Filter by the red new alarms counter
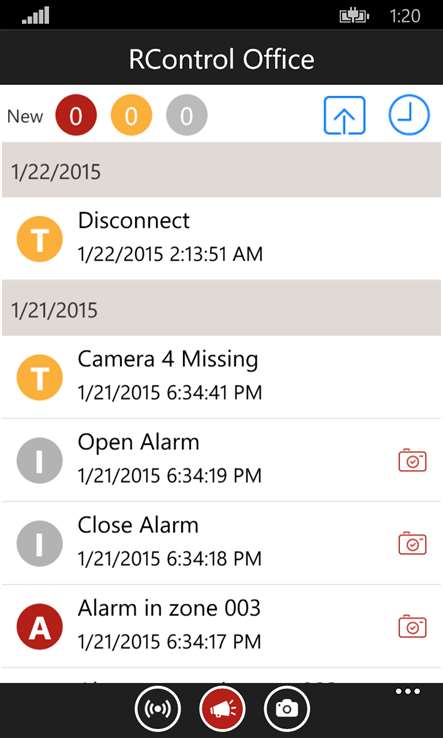This screenshot has height=738, width=443. pos(76,115)
